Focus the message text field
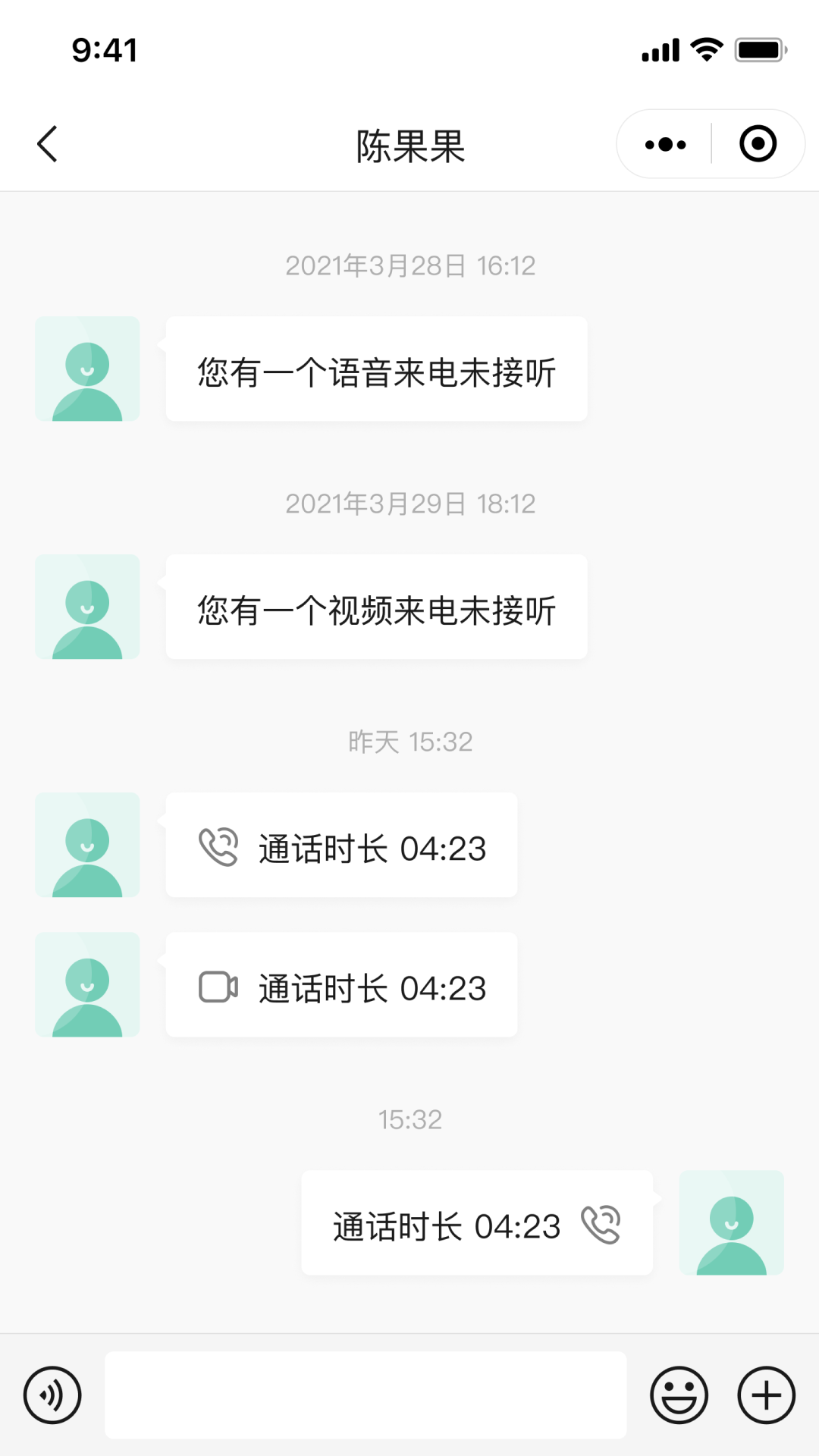Screen dimensions: 819x1456 (x=366, y=1395)
